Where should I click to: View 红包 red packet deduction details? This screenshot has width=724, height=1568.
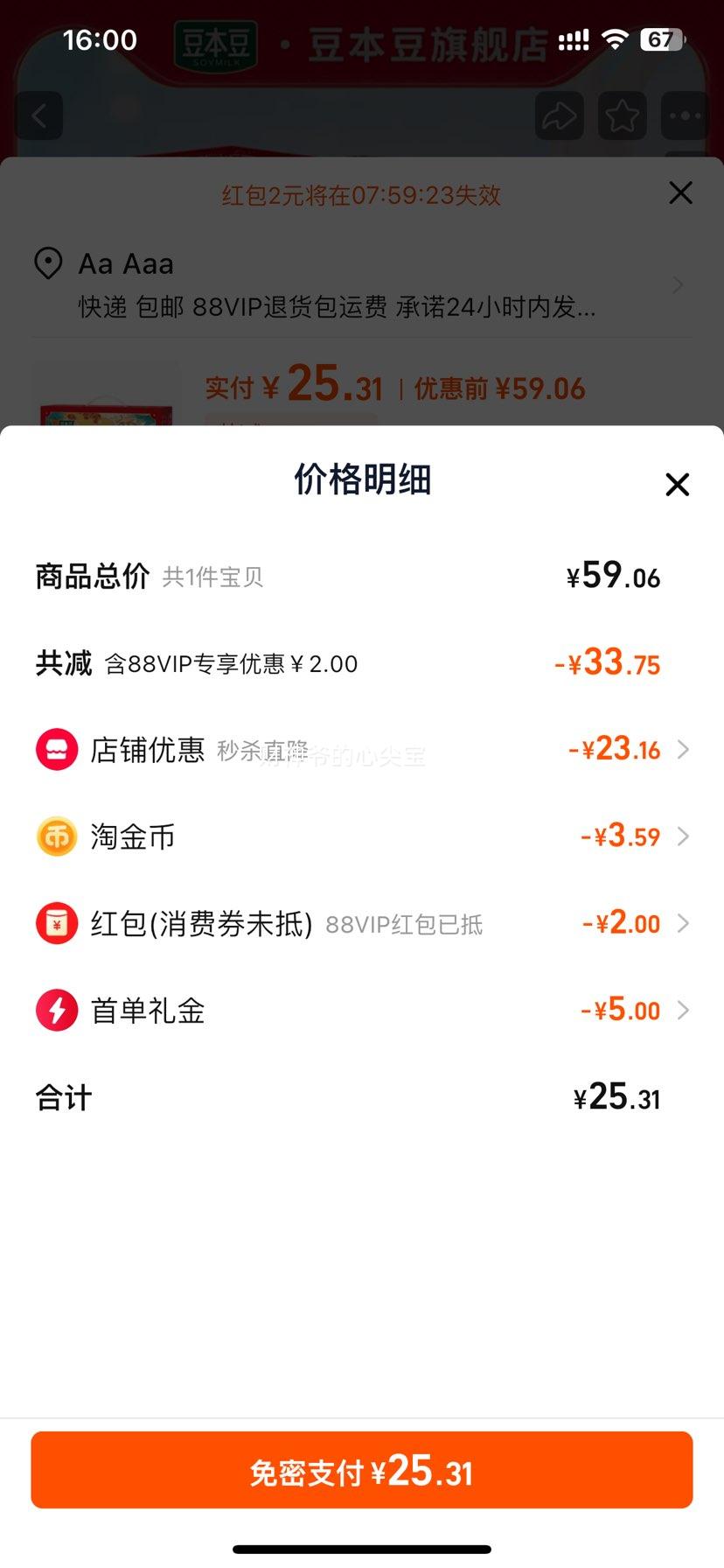click(362, 923)
